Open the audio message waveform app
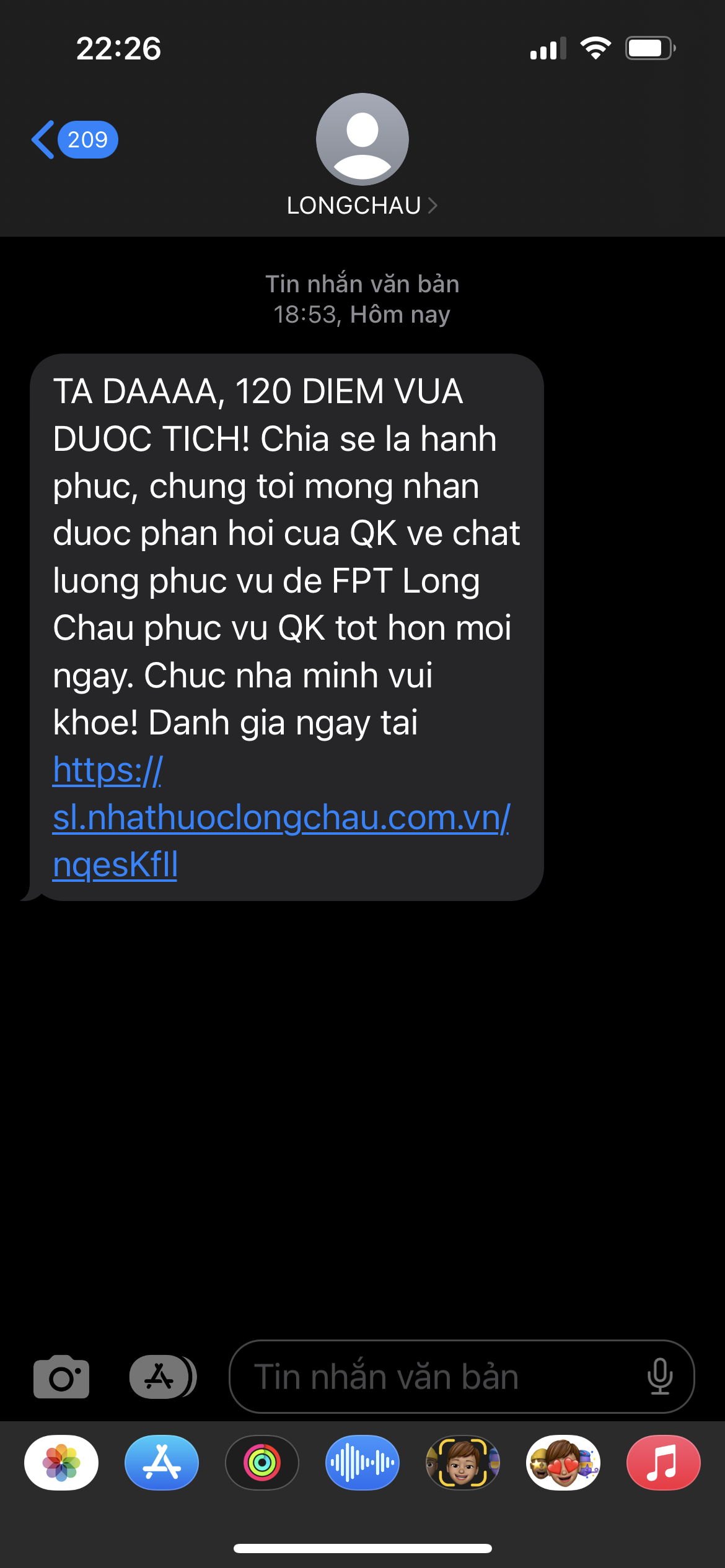725x1568 pixels. (x=362, y=1463)
